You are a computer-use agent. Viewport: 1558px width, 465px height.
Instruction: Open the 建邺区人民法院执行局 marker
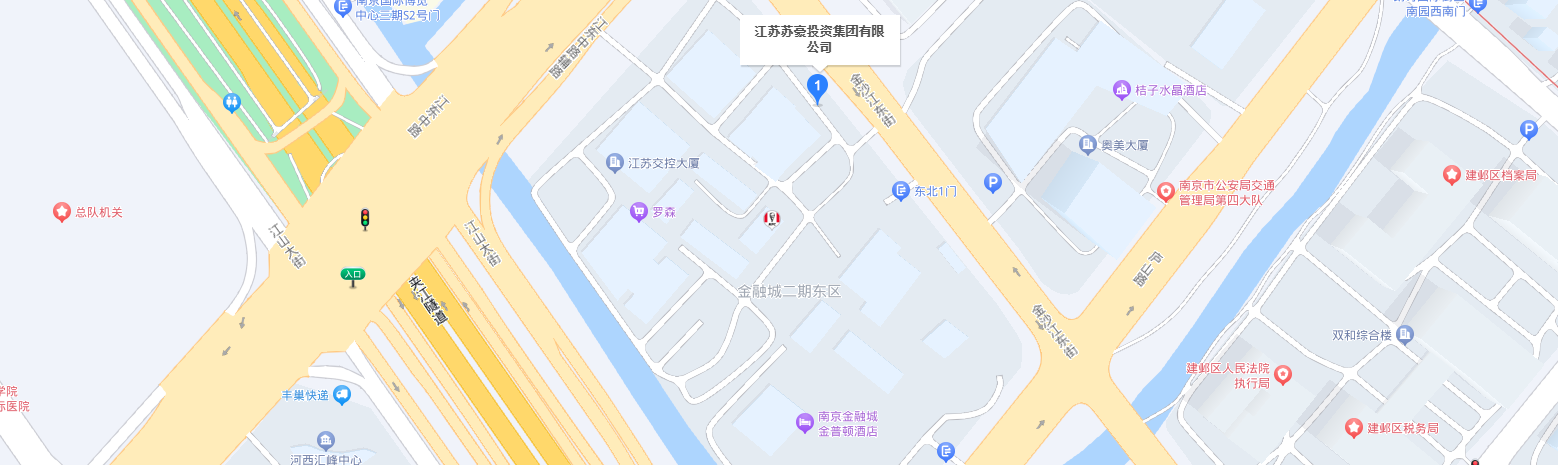click(x=1283, y=375)
